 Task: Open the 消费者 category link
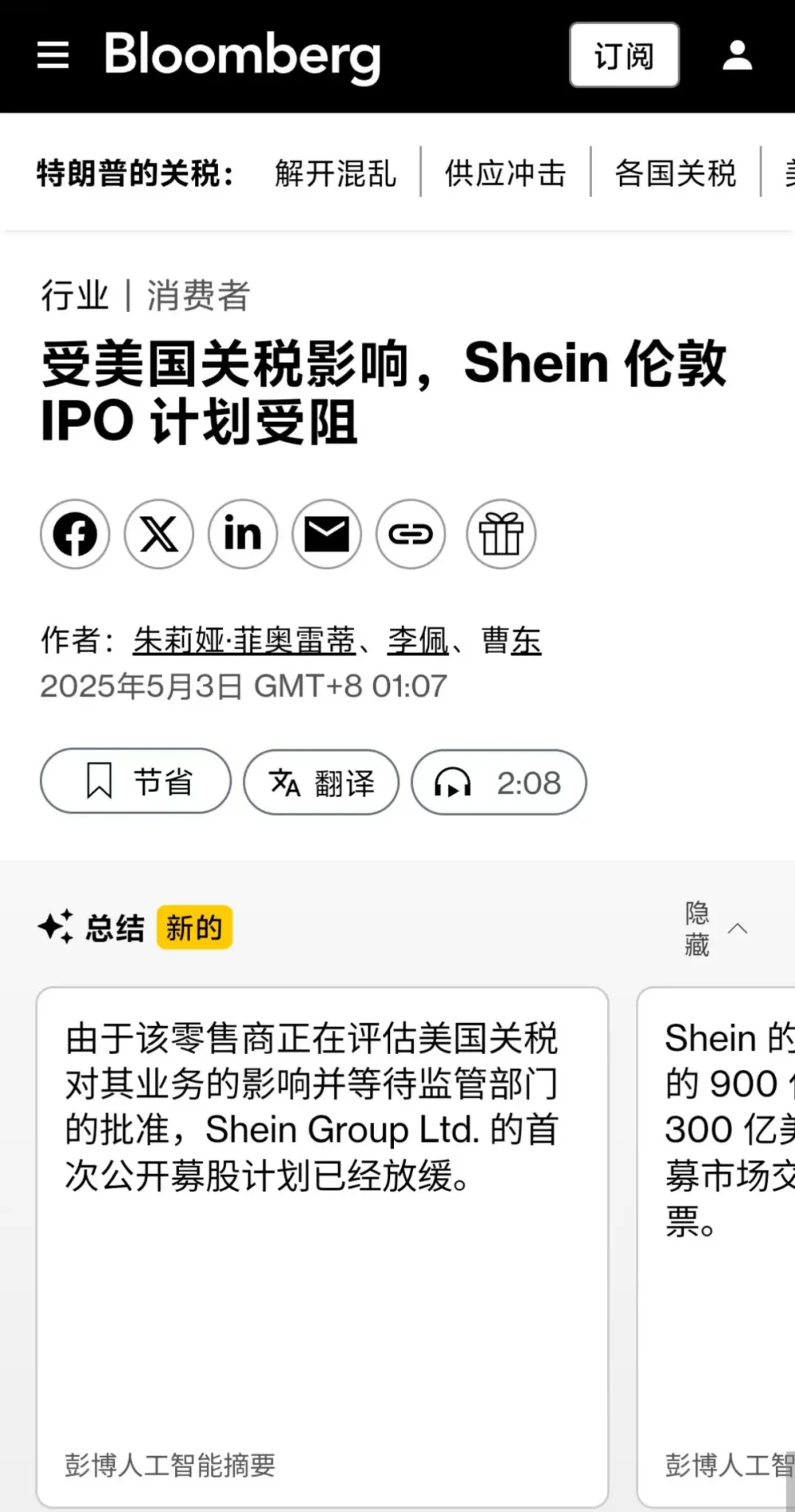pyautogui.click(x=198, y=296)
